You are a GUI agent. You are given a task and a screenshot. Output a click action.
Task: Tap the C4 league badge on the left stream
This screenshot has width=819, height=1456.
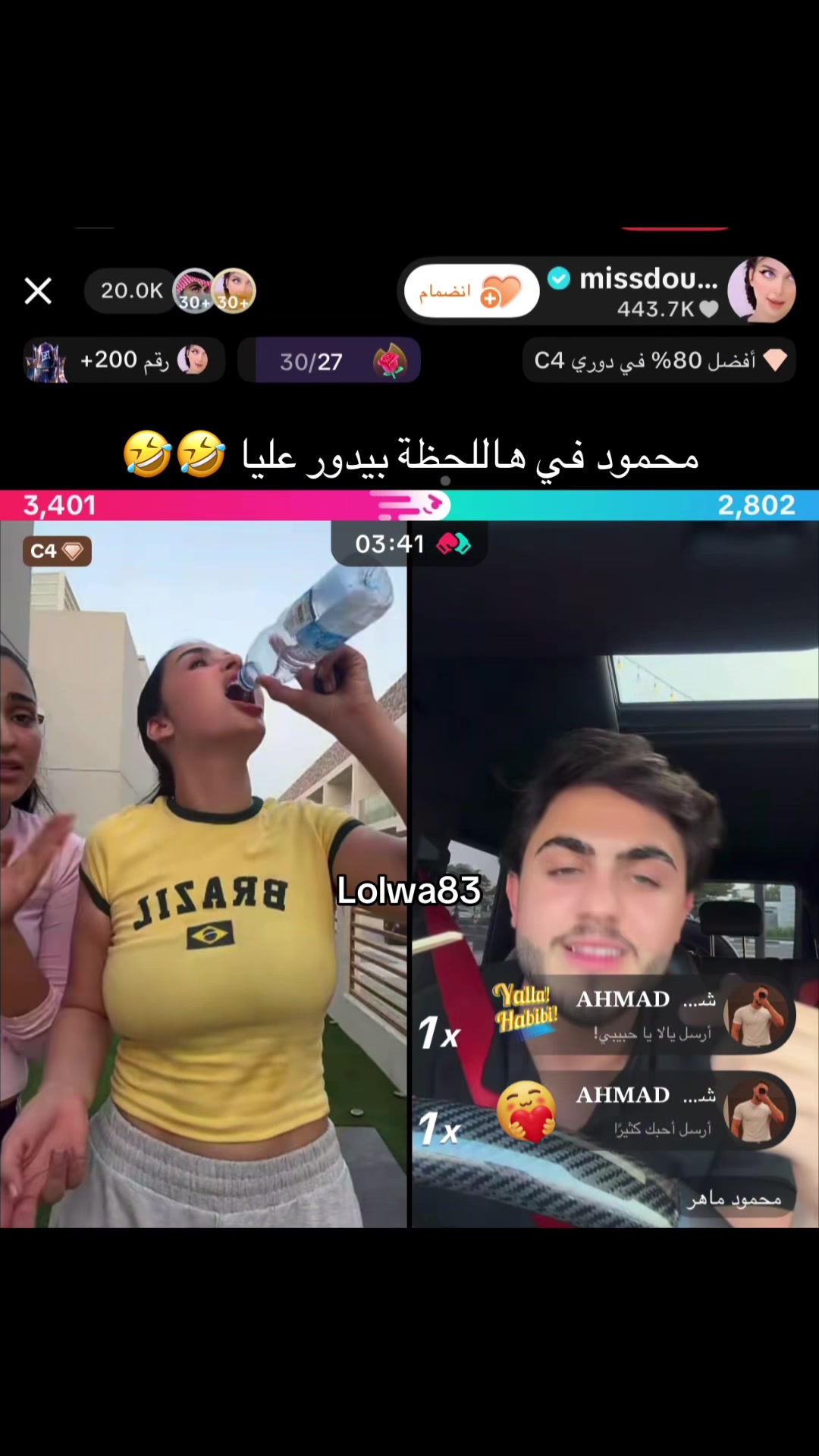click(57, 551)
